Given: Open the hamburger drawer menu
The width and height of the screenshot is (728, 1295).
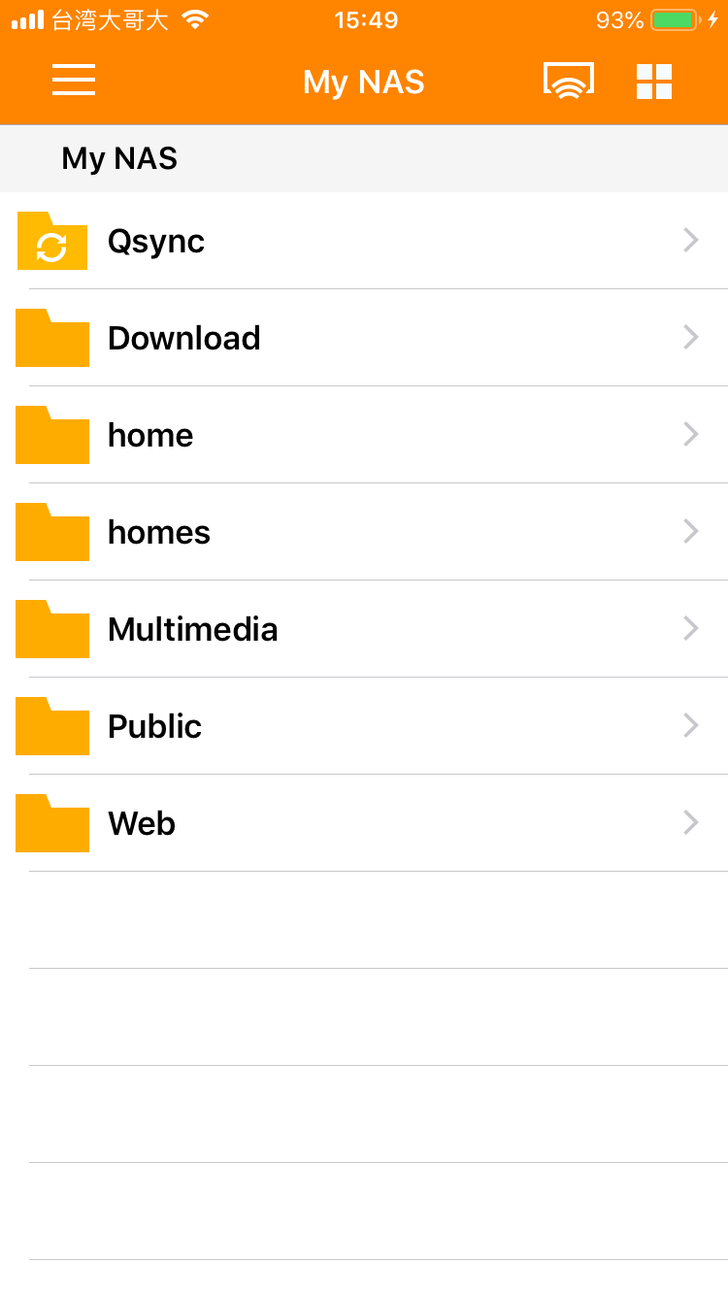Looking at the screenshot, I should (x=73, y=80).
